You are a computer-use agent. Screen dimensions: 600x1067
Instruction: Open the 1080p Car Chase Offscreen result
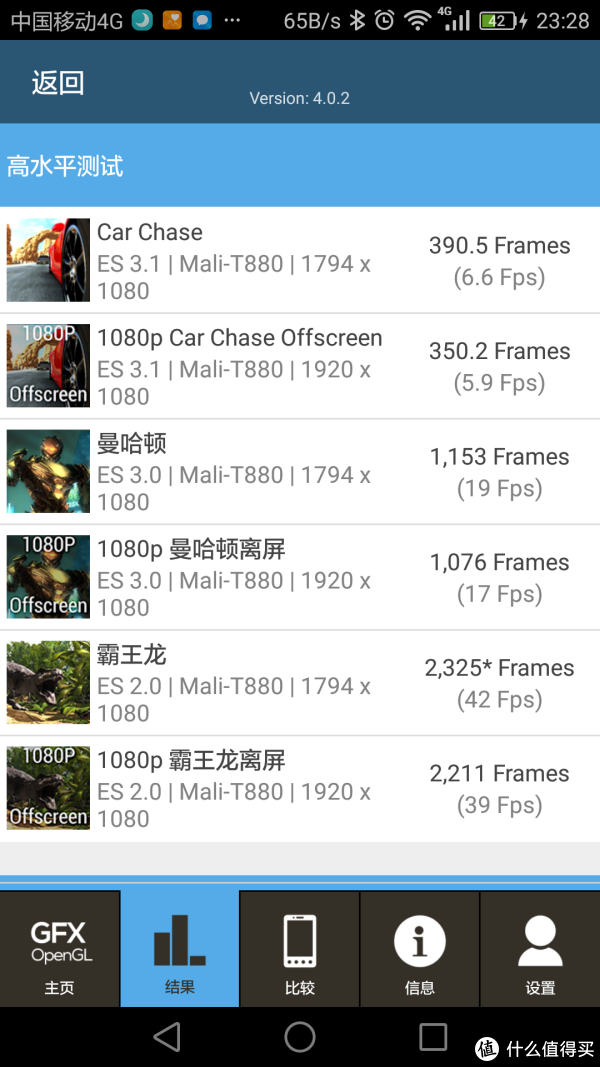click(x=300, y=366)
